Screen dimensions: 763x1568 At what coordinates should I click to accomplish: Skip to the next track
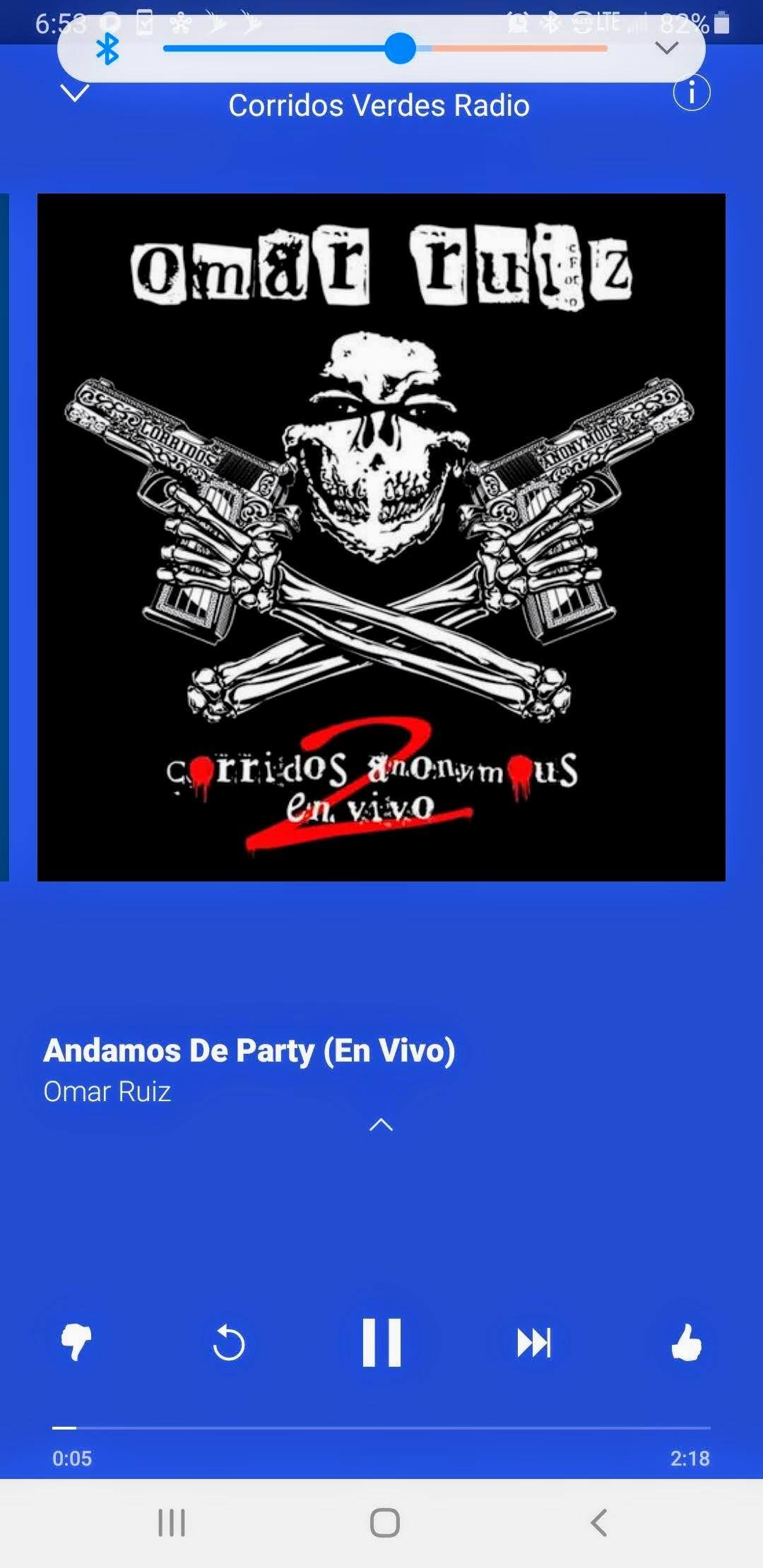(533, 1342)
